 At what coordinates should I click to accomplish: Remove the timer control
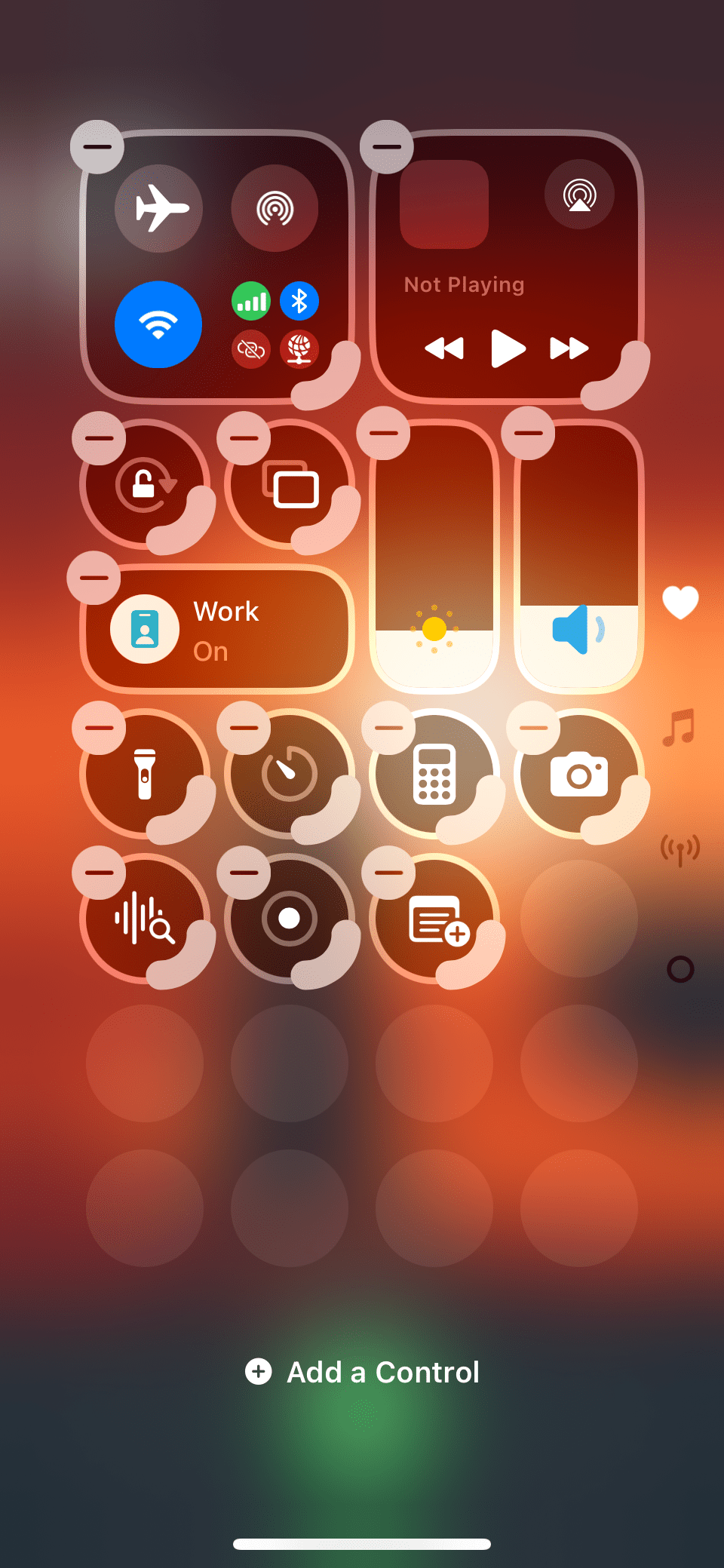click(x=244, y=728)
